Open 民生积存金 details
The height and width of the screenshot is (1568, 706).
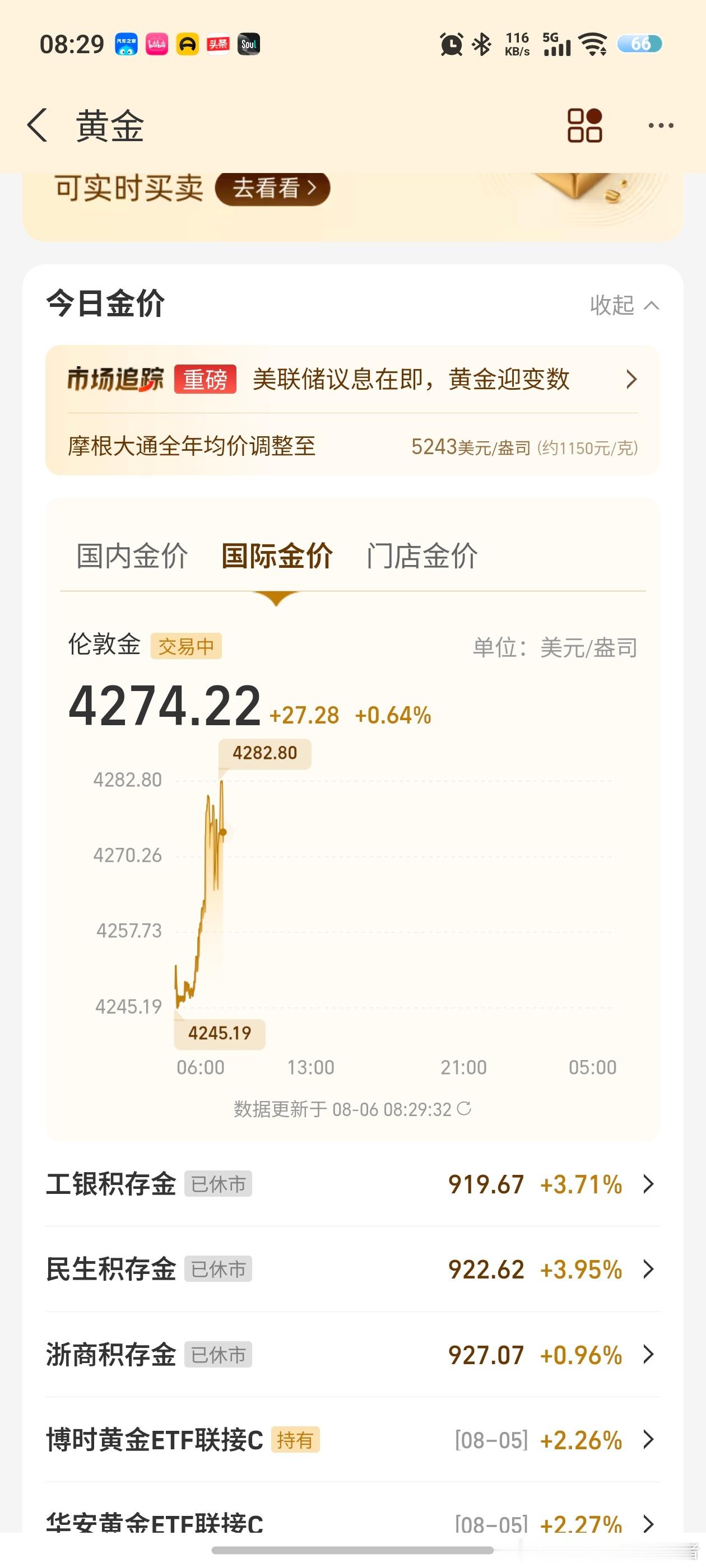[352, 1270]
